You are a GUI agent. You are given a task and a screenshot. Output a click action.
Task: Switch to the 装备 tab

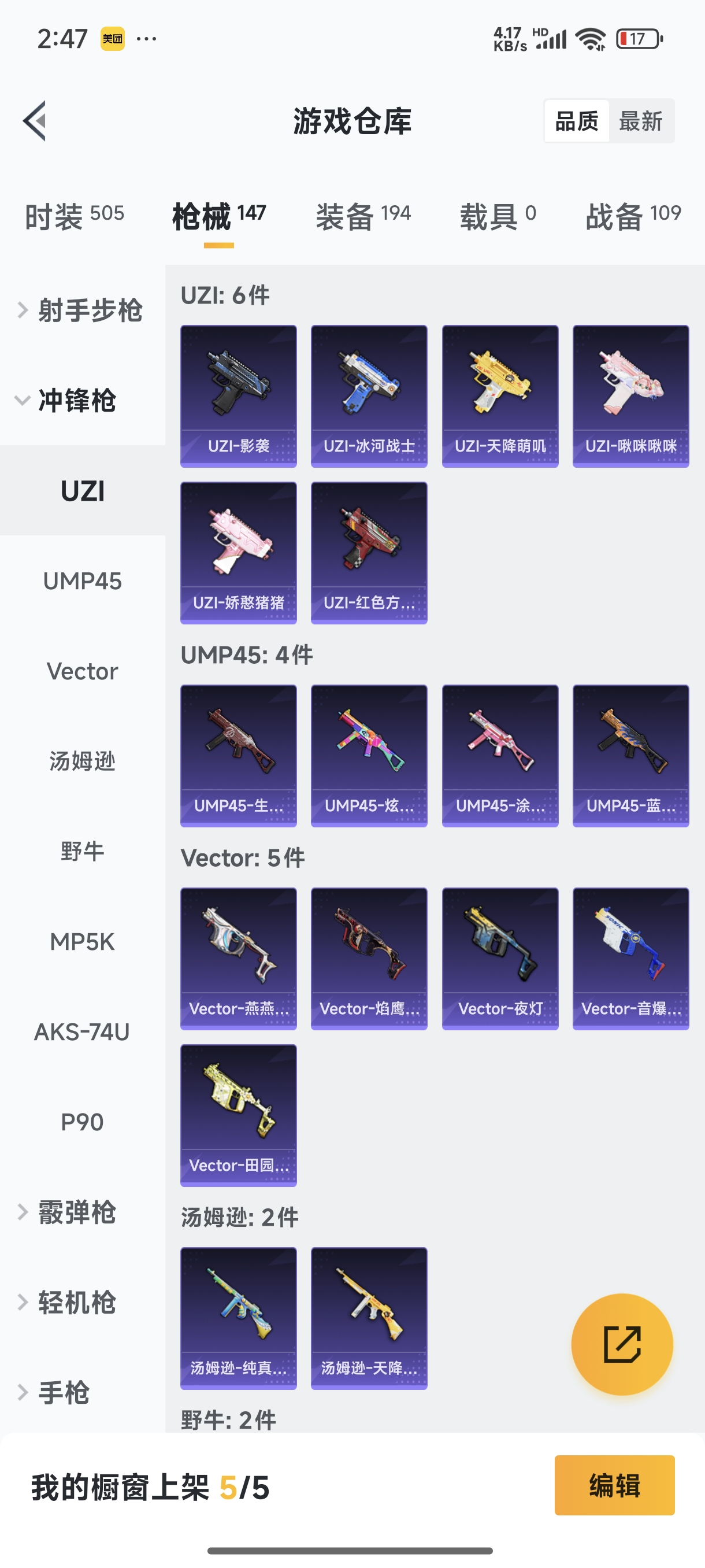click(363, 216)
